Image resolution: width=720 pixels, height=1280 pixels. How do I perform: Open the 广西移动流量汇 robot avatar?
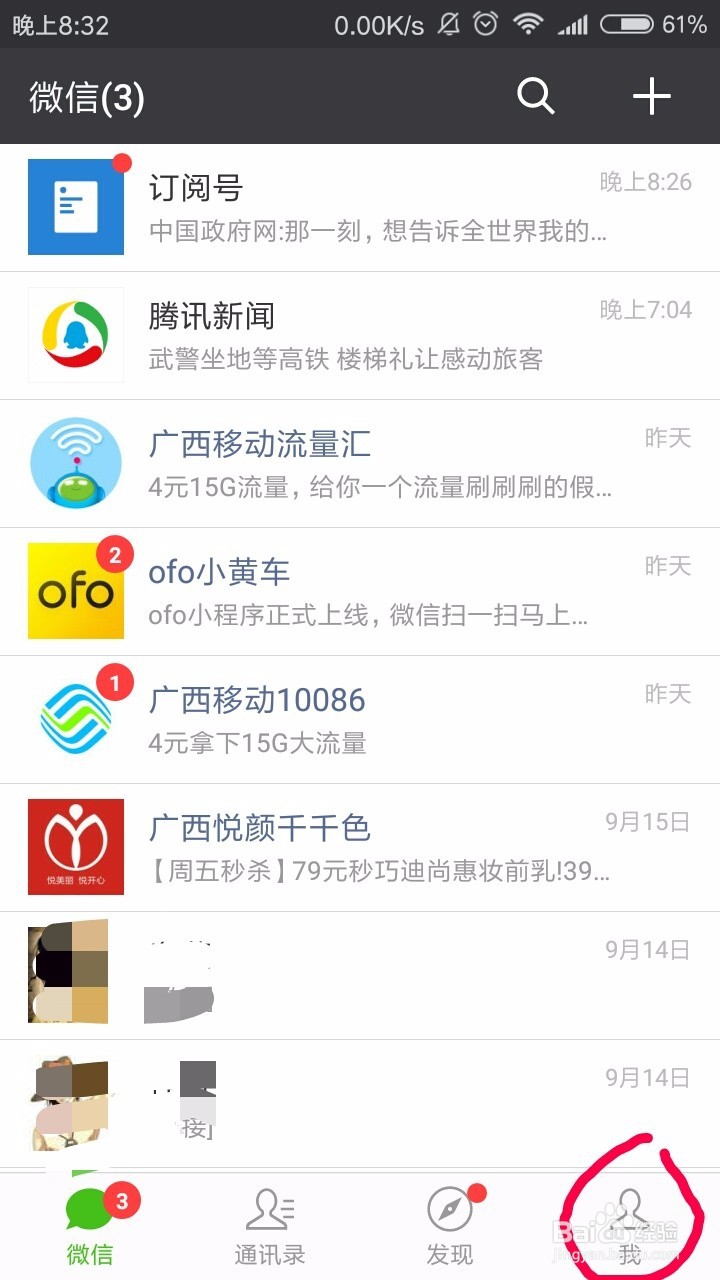(x=75, y=462)
